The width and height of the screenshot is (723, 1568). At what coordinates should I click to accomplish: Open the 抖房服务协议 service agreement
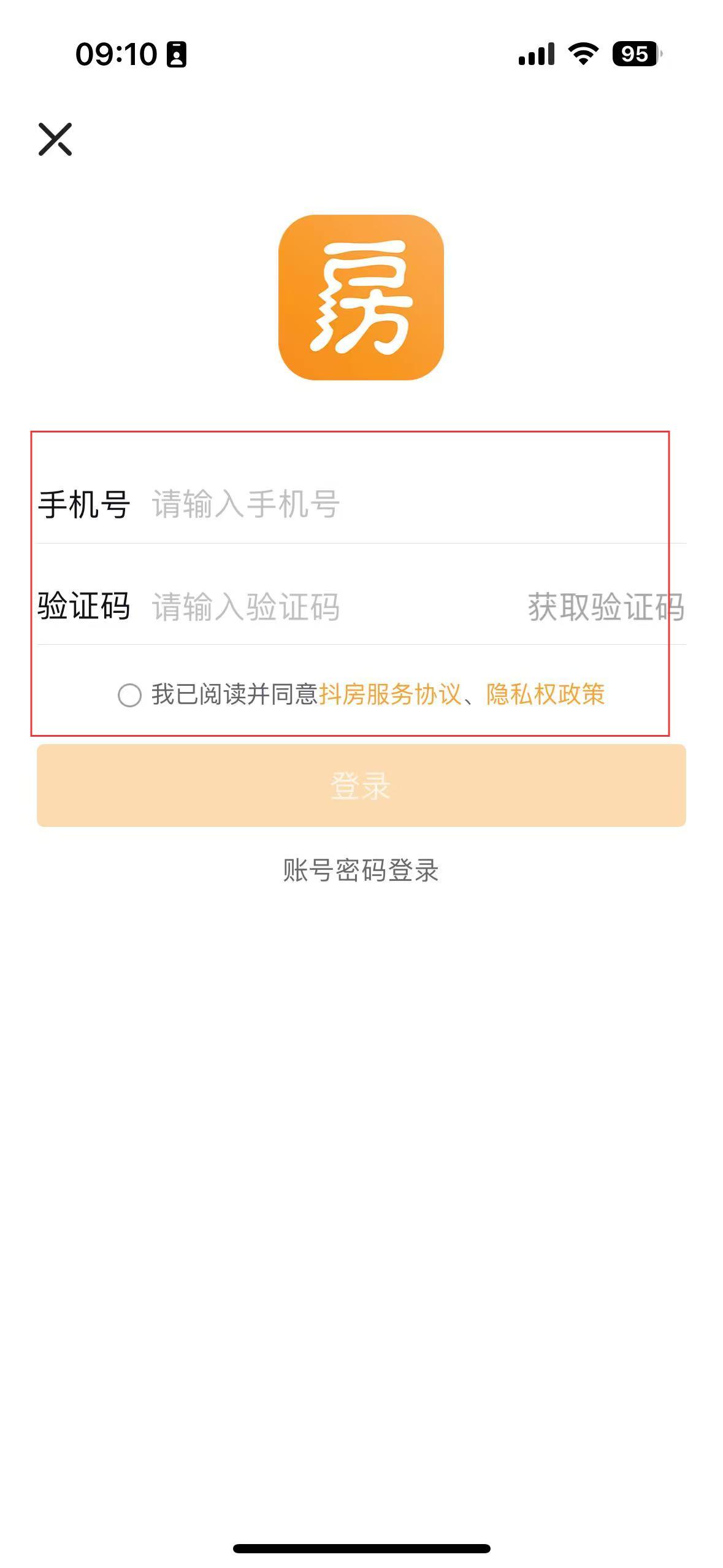390,694
